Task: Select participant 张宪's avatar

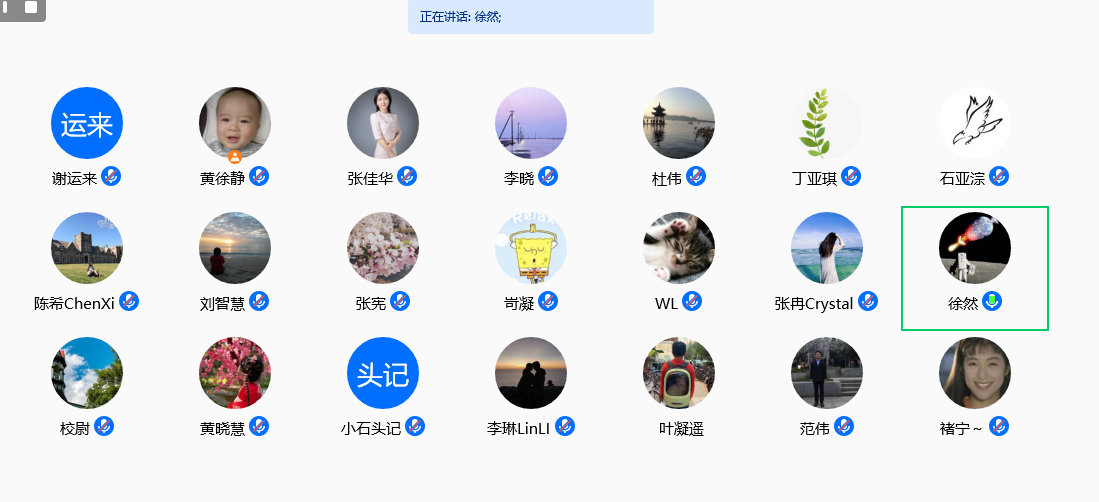Action: click(x=383, y=248)
